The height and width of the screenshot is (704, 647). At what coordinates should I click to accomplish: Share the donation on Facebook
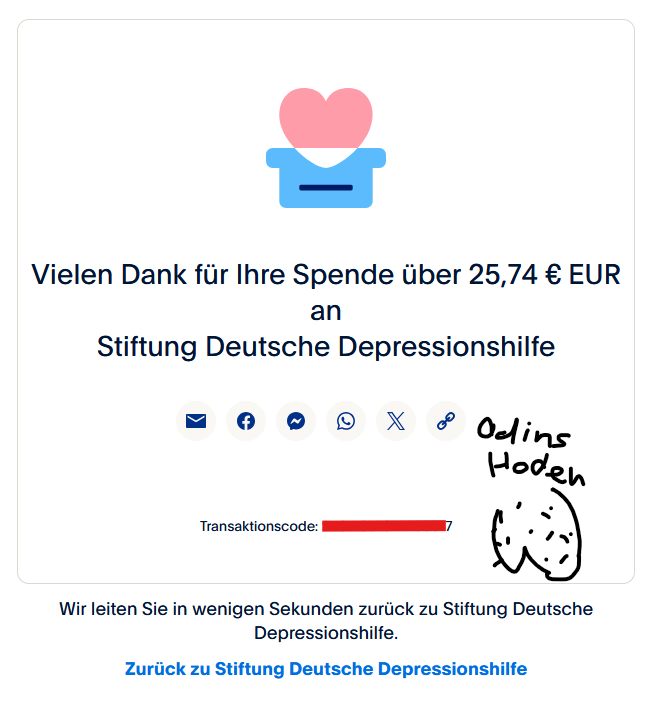[246, 421]
